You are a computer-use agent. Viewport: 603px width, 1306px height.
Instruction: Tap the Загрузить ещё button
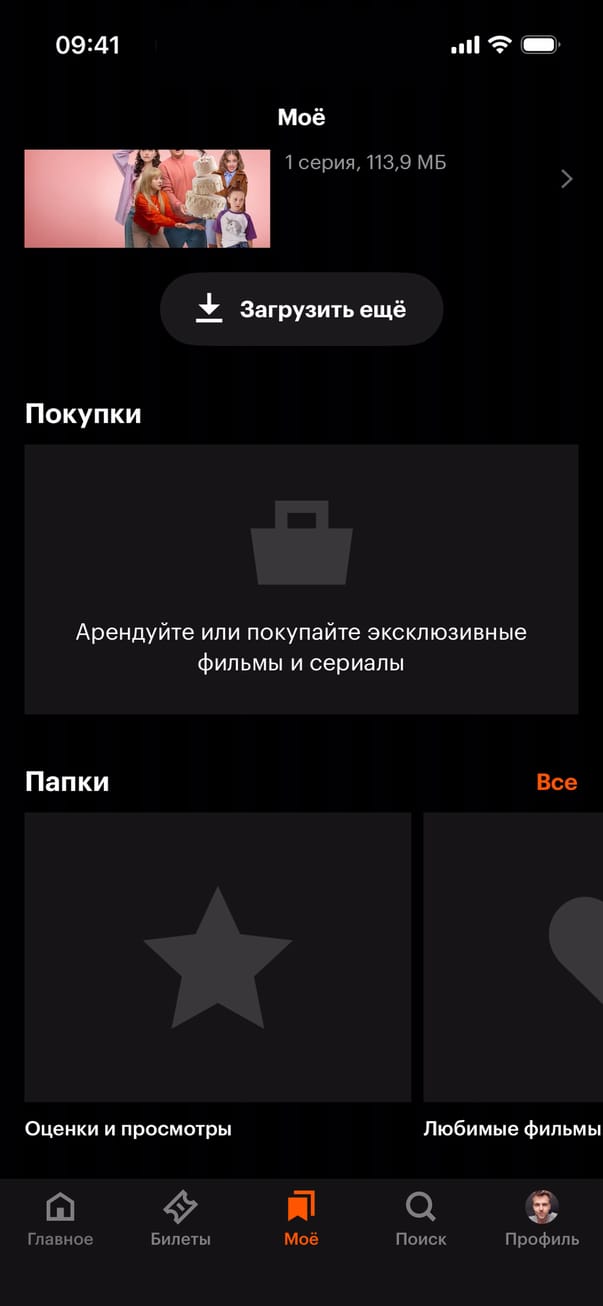coord(301,309)
